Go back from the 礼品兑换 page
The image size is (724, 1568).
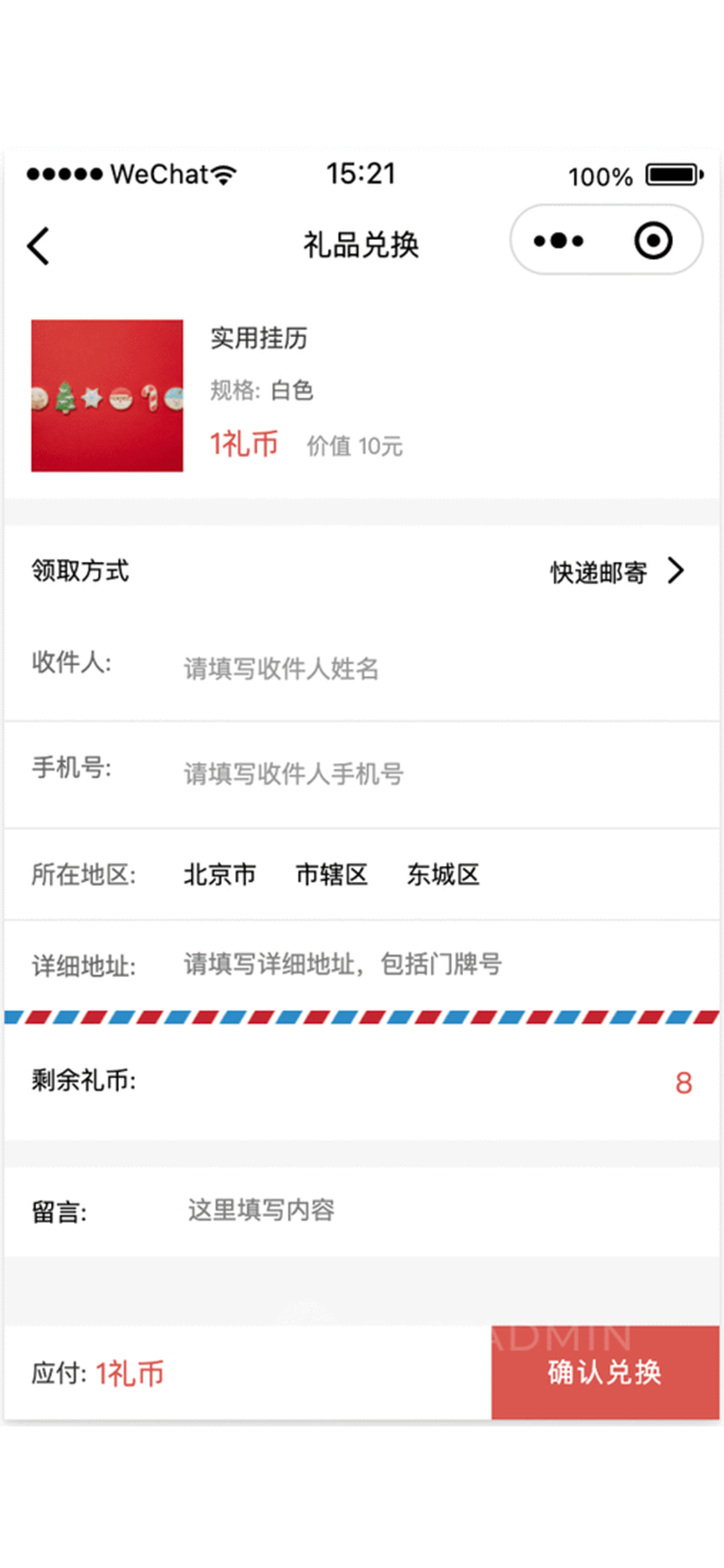[x=38, y=245]
